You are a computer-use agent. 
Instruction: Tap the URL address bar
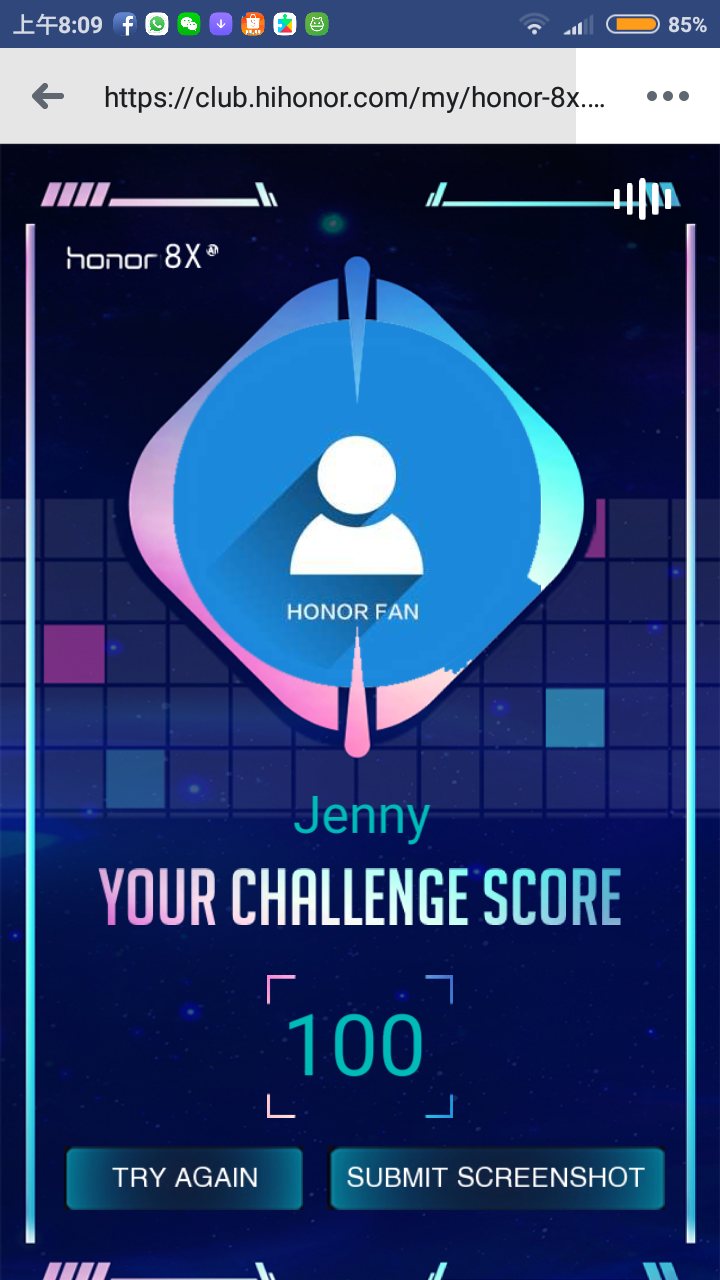coord(354,97)
